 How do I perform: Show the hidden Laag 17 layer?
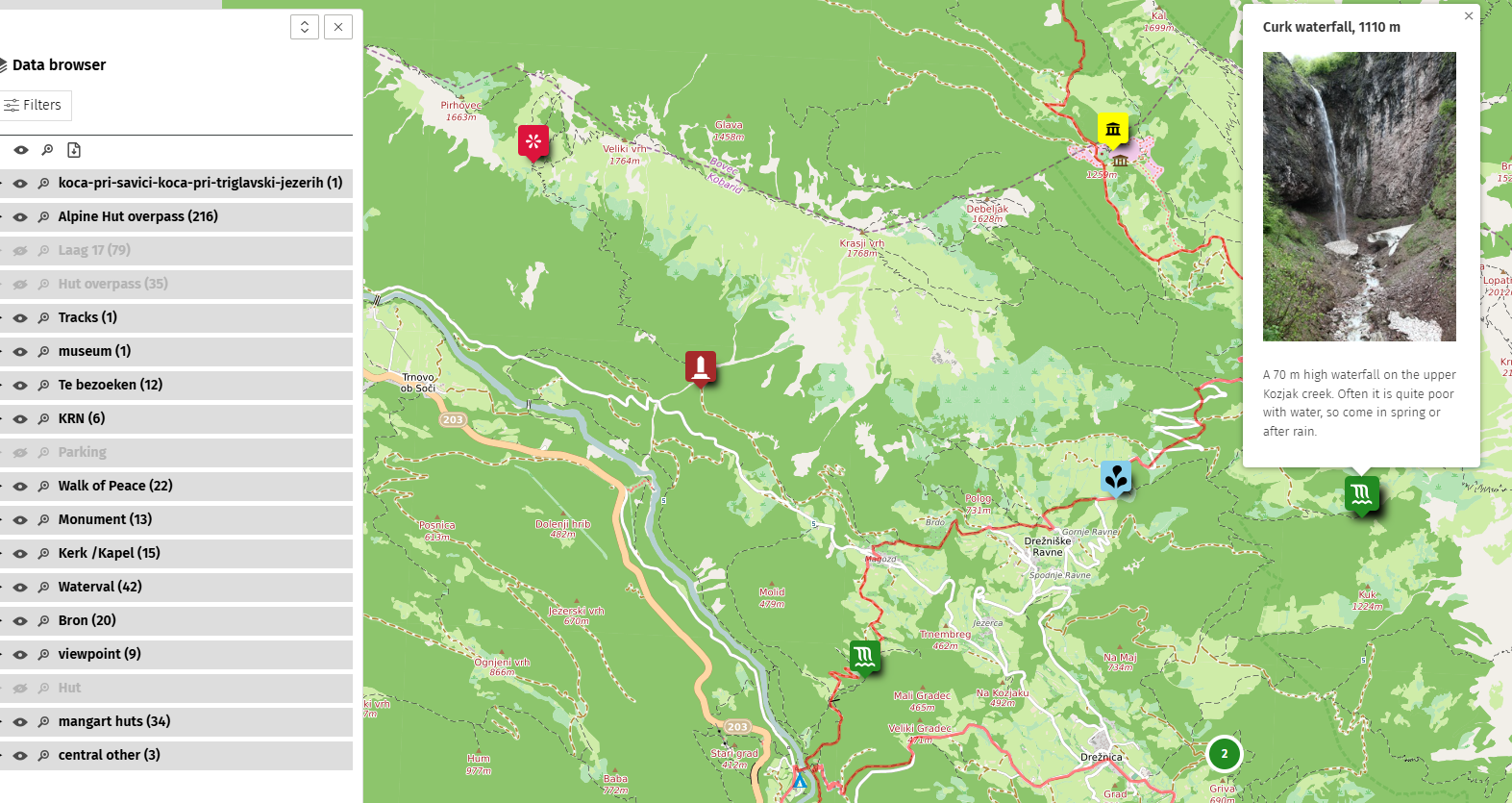20,251
